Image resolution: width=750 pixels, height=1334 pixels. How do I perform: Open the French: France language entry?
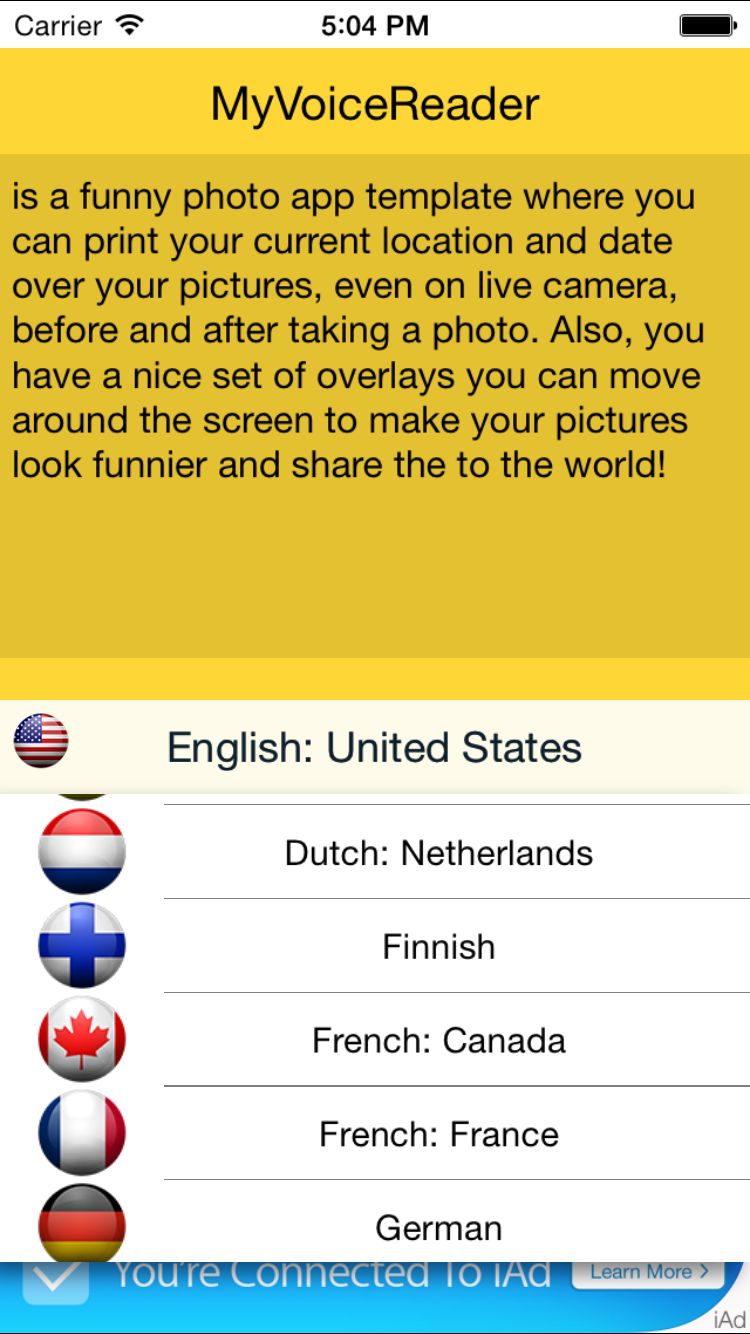[x=438, y=1133]
